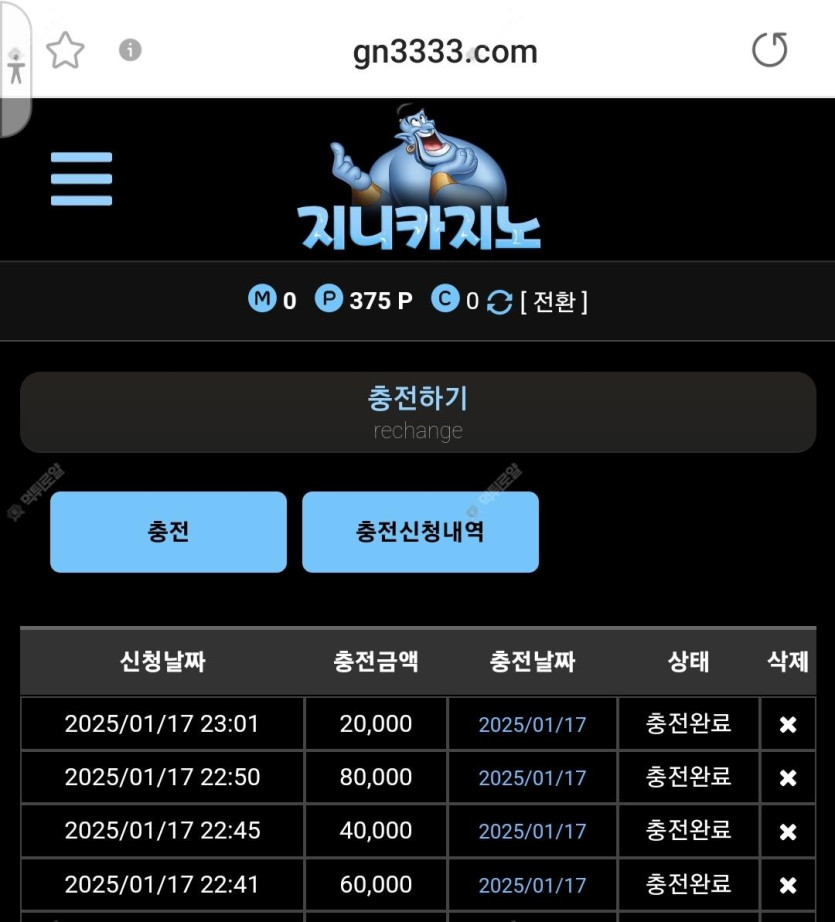The height and width of the screenshot is (922, 835).
Task: Remove the 22:41 record of 60,000
Action: click(x=788, y=885)
